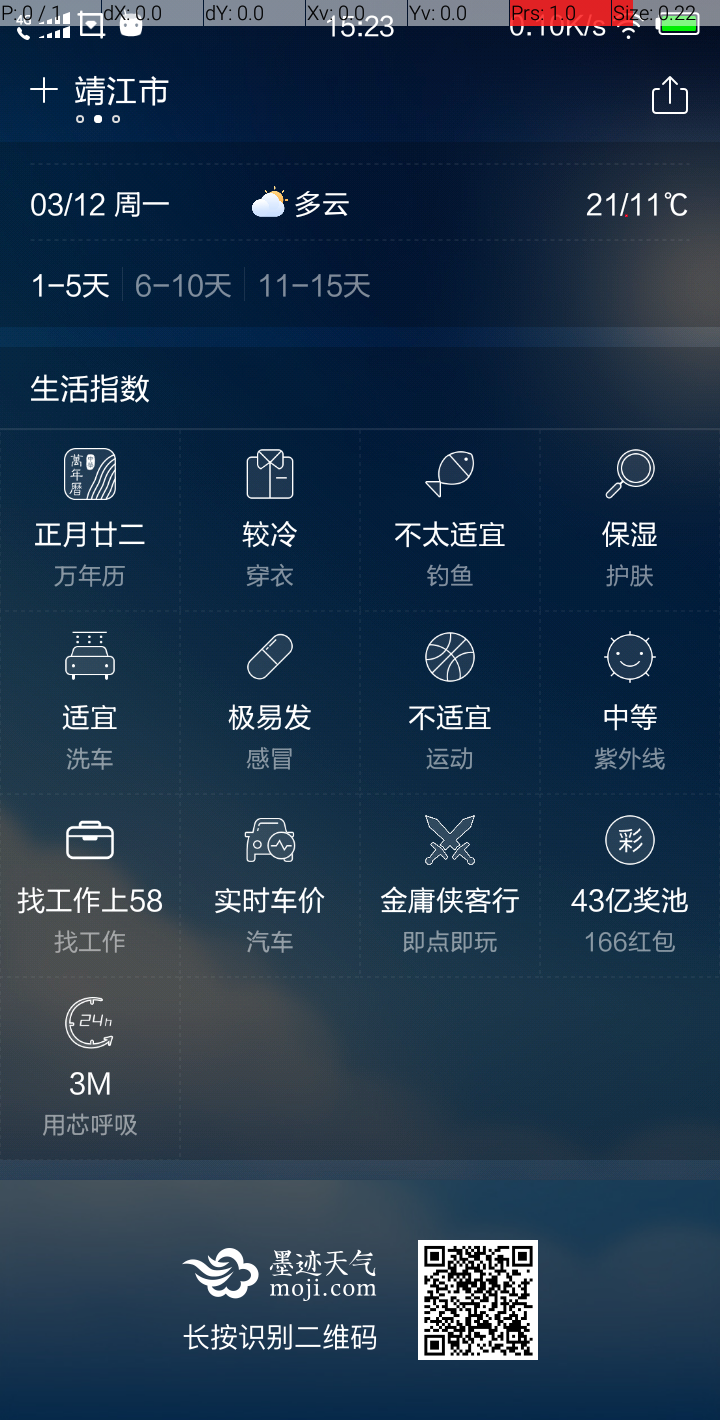Image resolution: width=720 pixels, height=1420 pixels.
Task: Tap the plus icon to add a city
Action: click(44, 92)
